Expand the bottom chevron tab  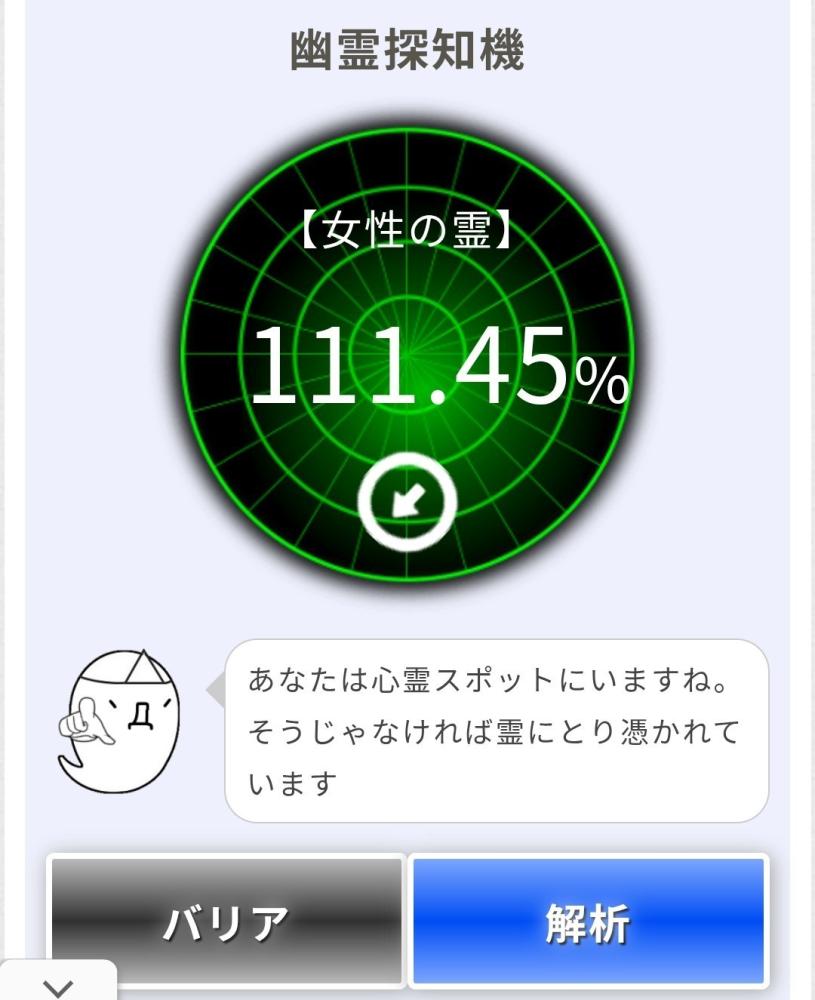pos(58,987)
